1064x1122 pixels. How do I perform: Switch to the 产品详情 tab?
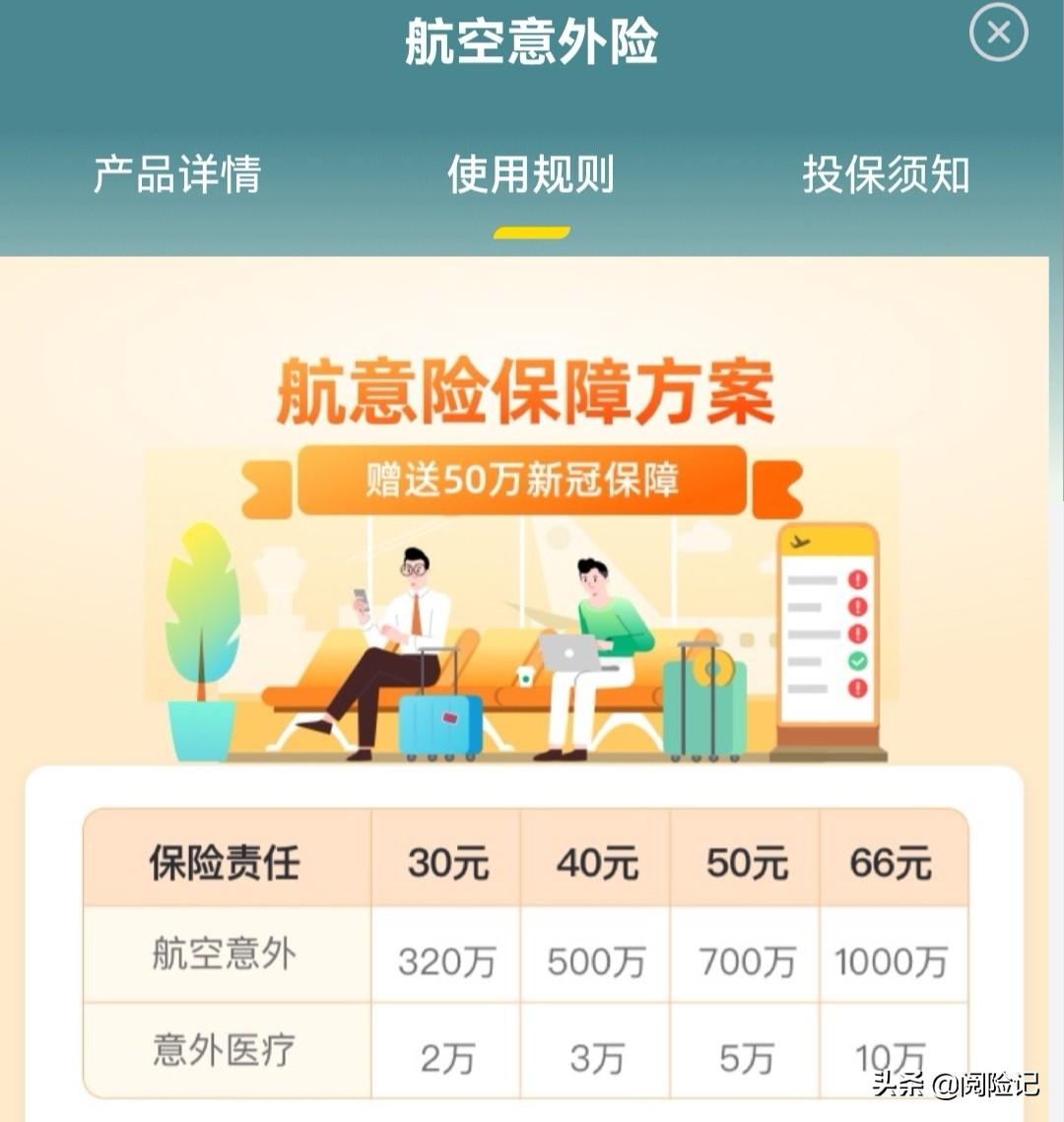[177, 175]
